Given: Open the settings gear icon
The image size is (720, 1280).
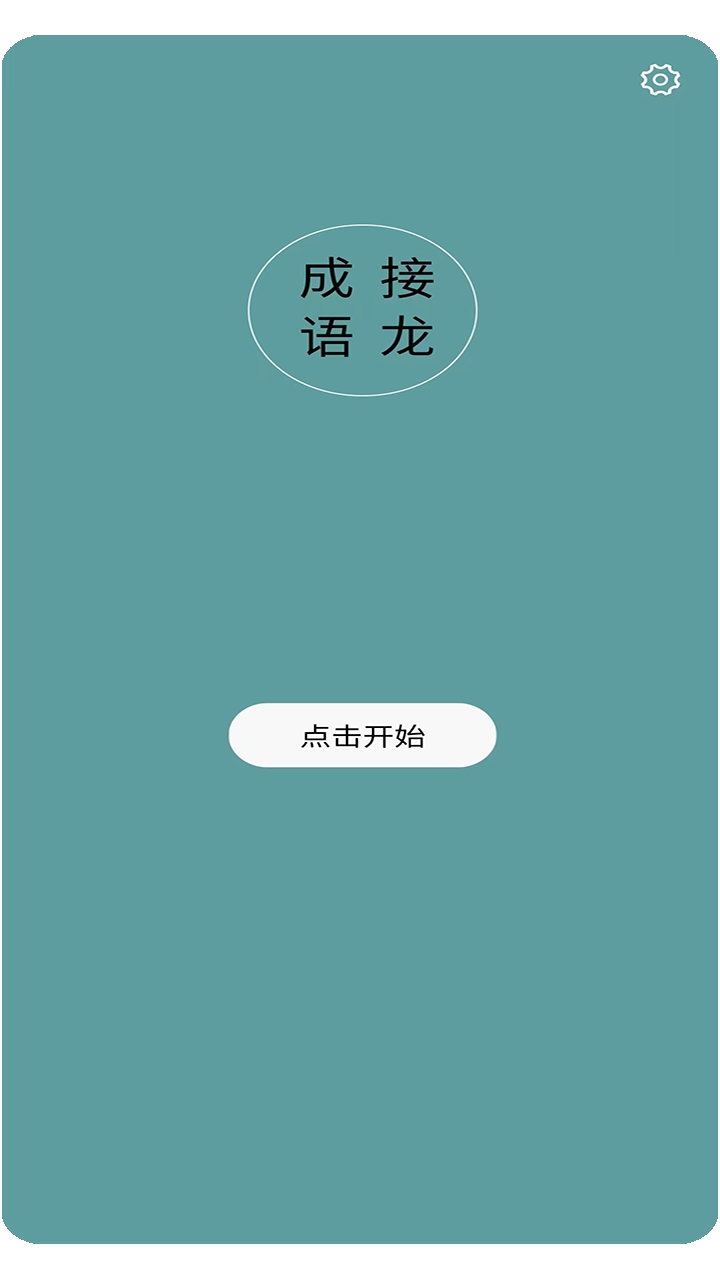Looking at the screenshot, I should 660,80.
